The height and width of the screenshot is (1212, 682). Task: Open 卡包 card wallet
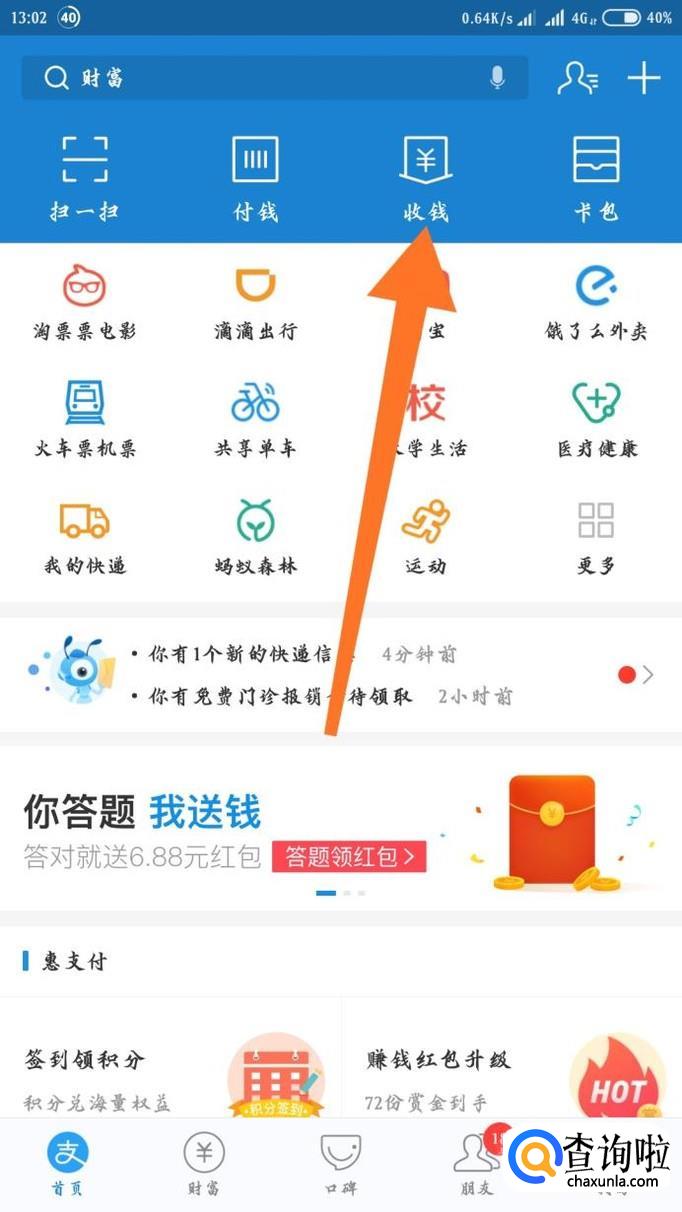tap(596, 178)
